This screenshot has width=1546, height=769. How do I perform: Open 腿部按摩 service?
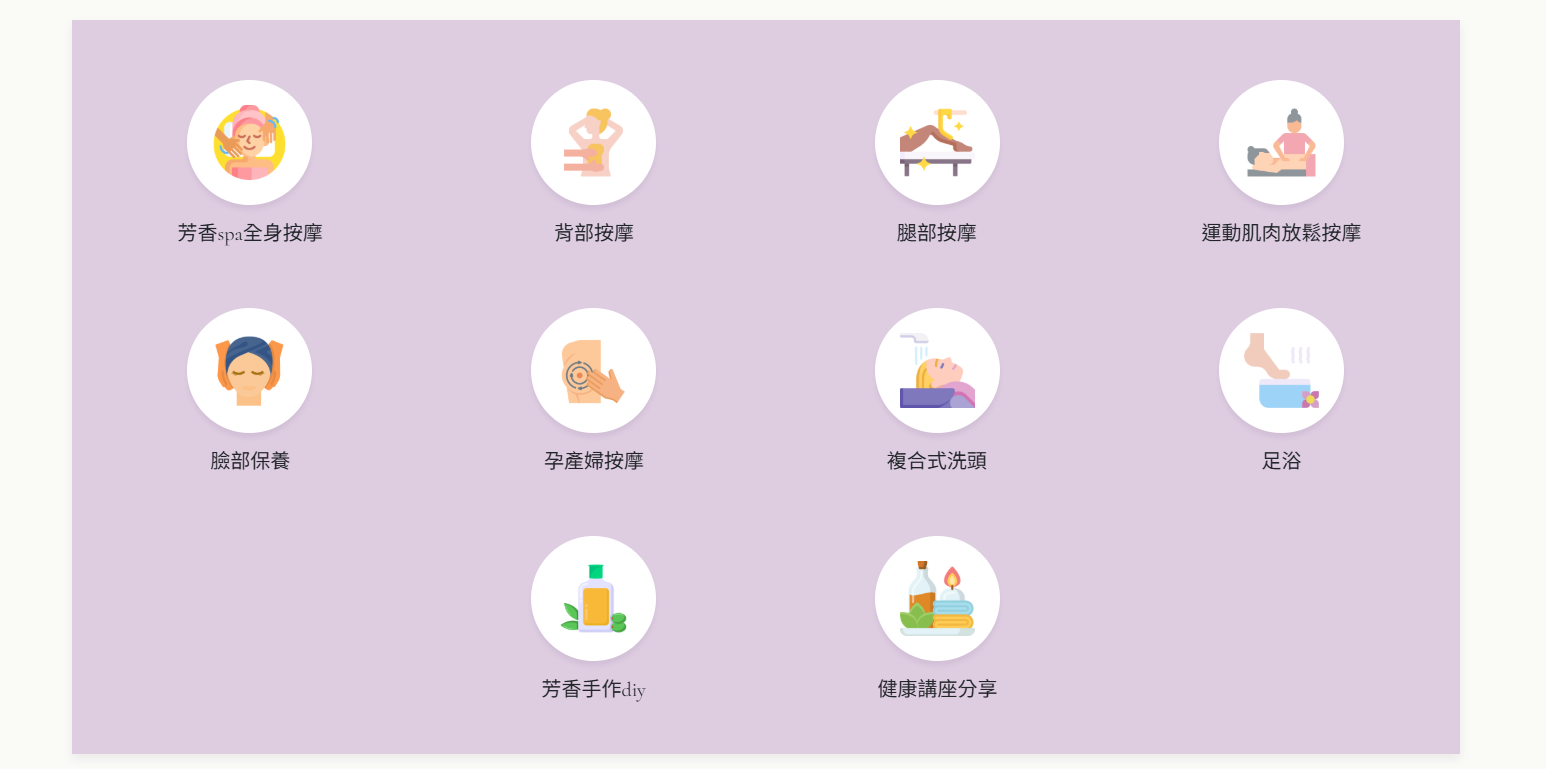[937, 143]
